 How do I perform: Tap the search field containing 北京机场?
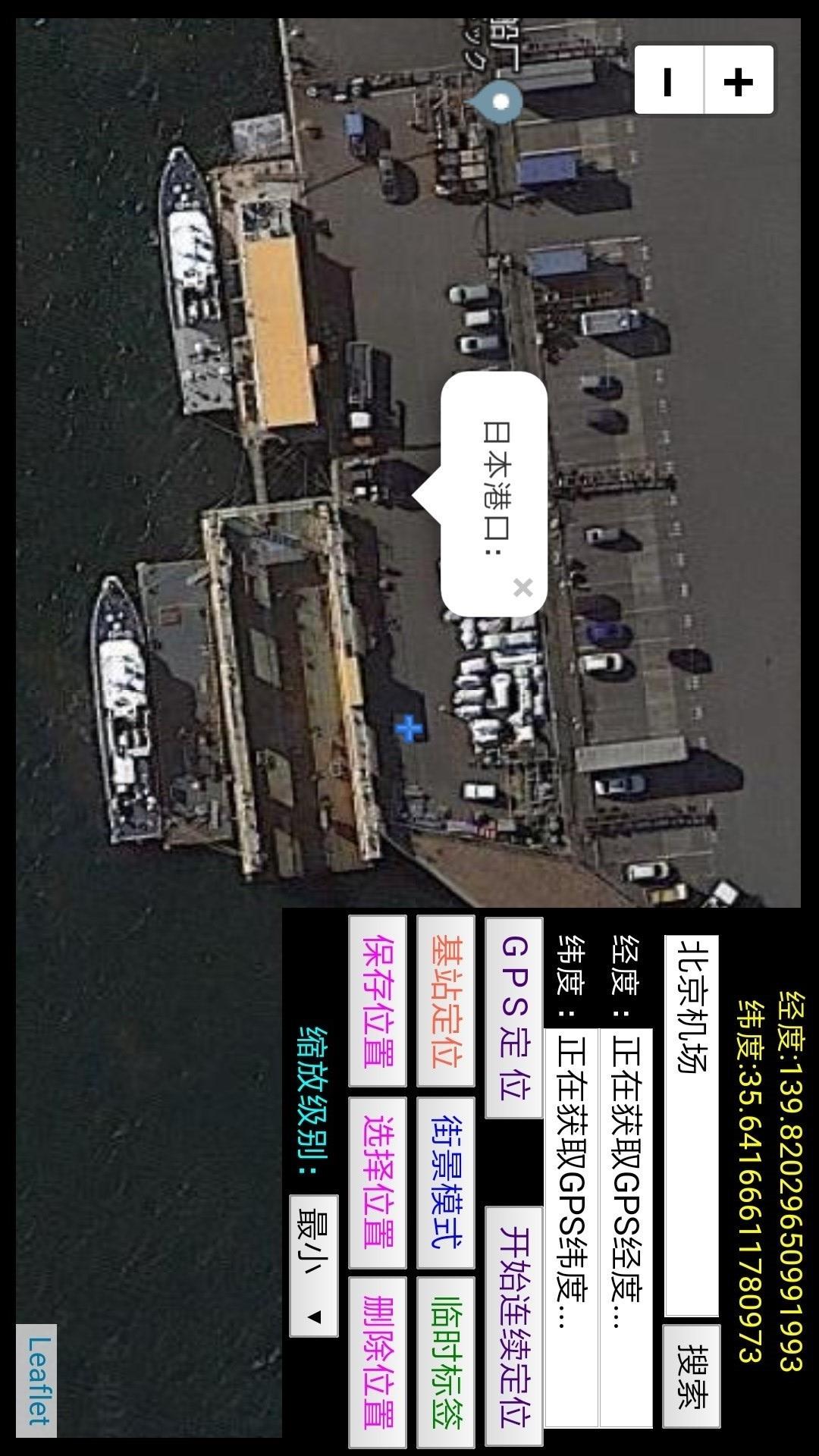point(691,1126)
